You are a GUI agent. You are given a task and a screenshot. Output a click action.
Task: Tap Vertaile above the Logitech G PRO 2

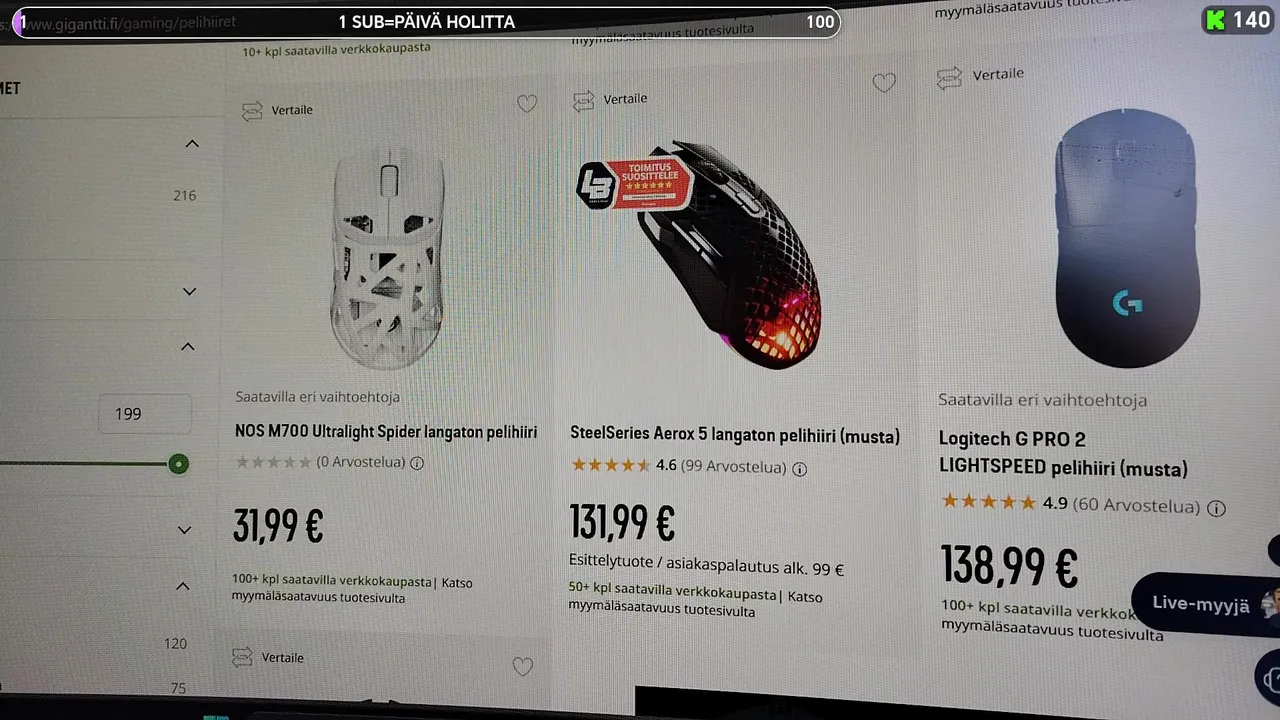coord(981,75)
